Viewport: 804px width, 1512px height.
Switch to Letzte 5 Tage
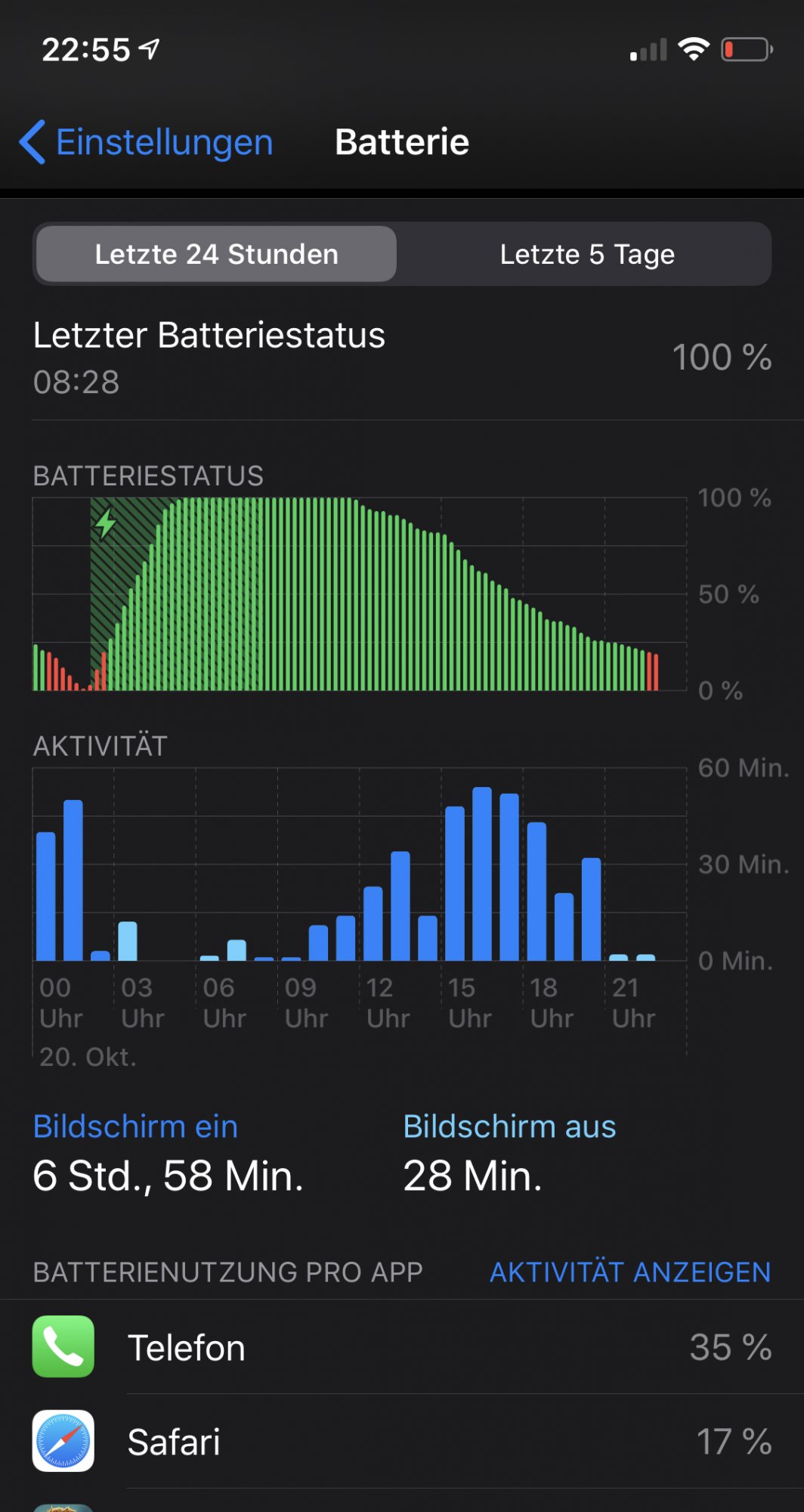point(587,254)
